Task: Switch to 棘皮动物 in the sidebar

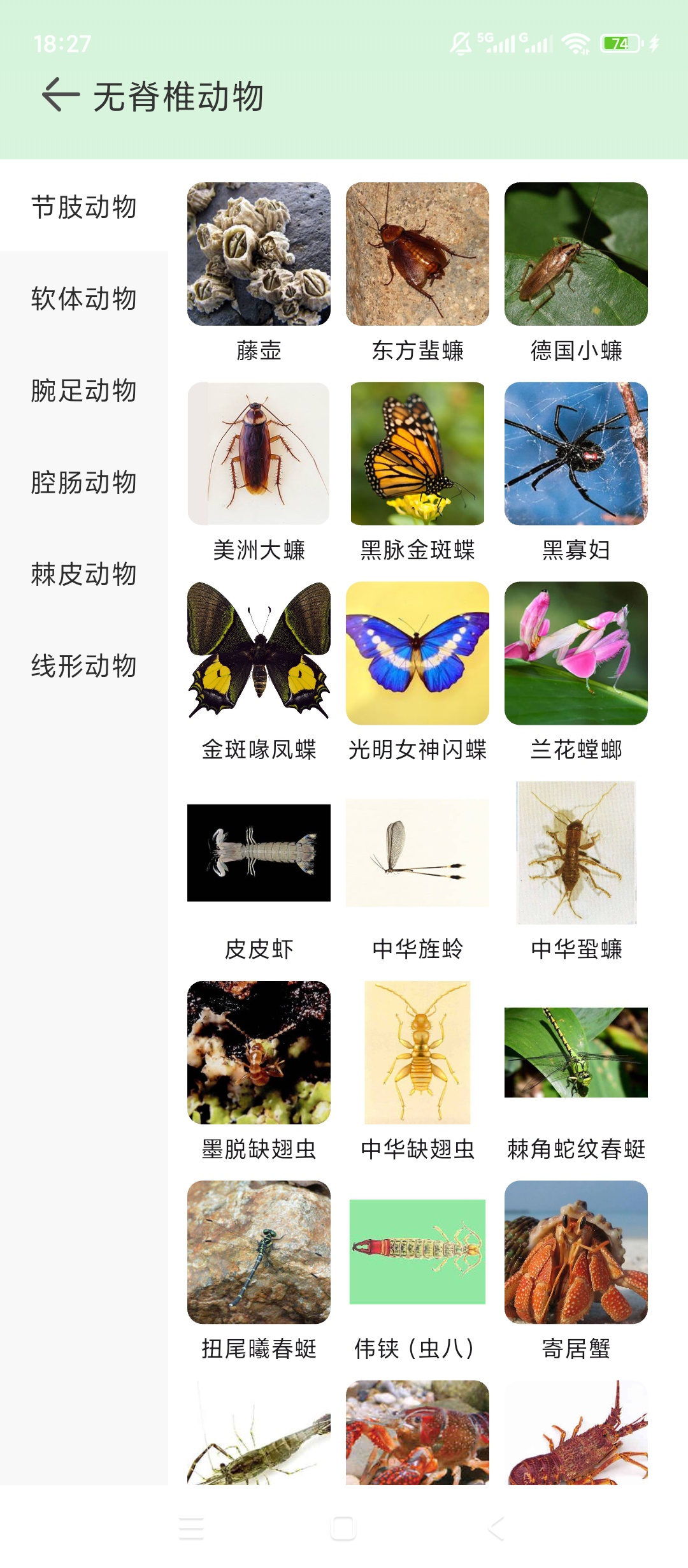Action: tap(84, 574)
